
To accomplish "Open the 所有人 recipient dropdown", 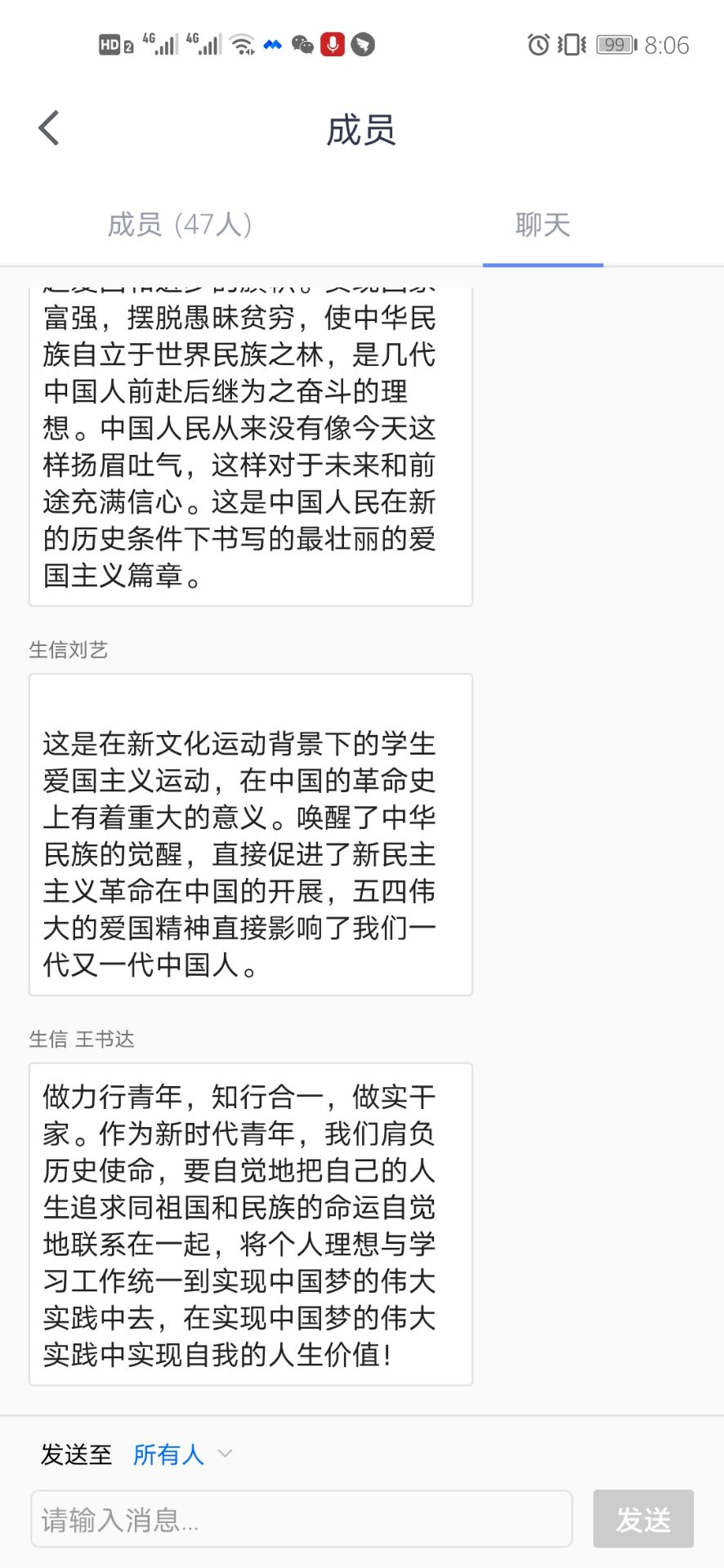I will (168, 1454).
